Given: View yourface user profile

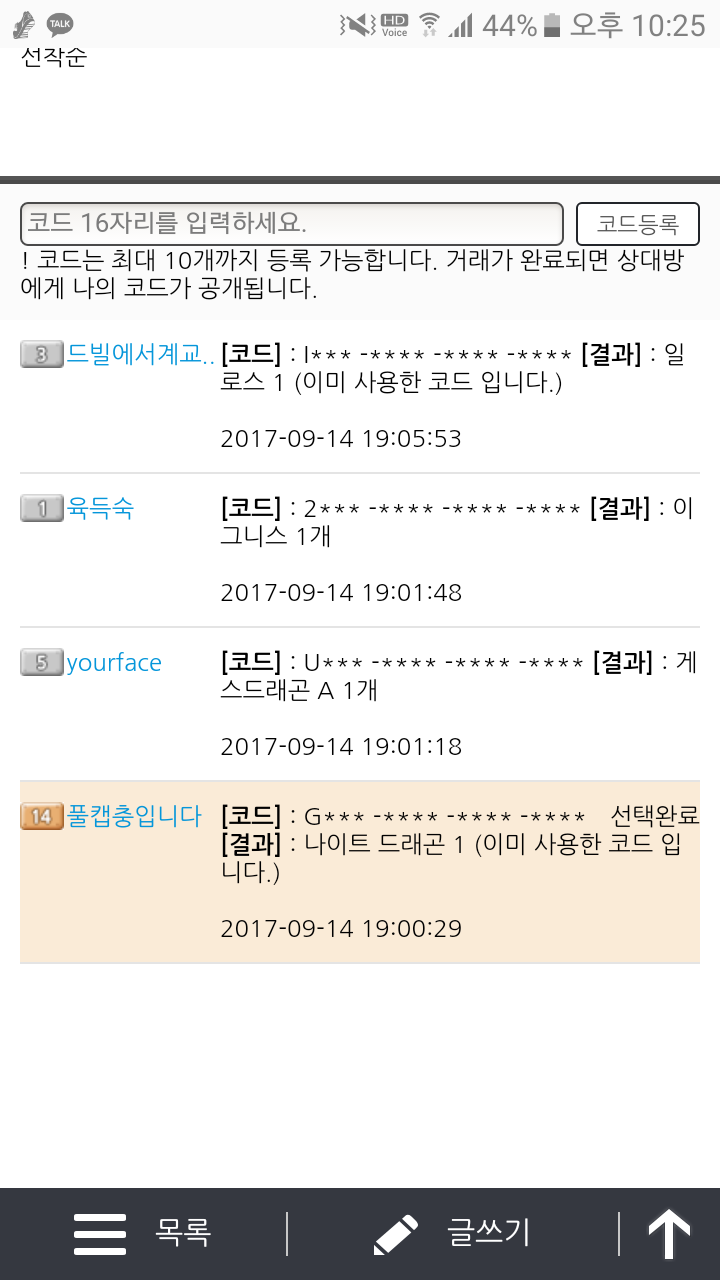Looking at the screenshot, I should (x=114, y=662).
